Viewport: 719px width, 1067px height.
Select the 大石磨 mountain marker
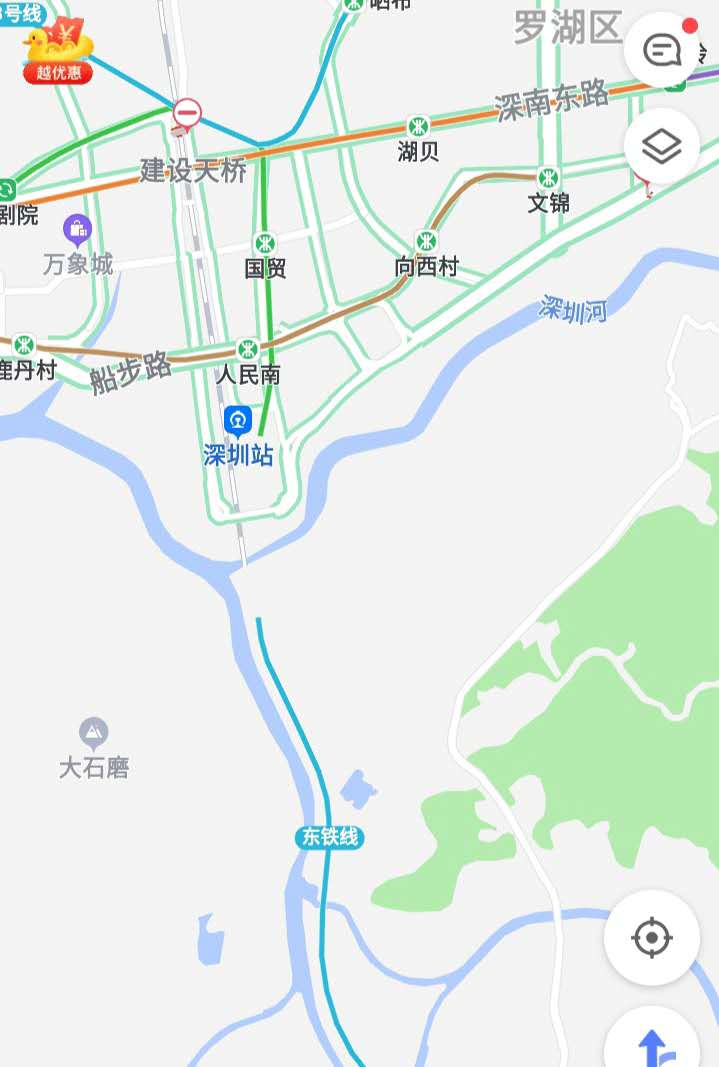point(94,734)
